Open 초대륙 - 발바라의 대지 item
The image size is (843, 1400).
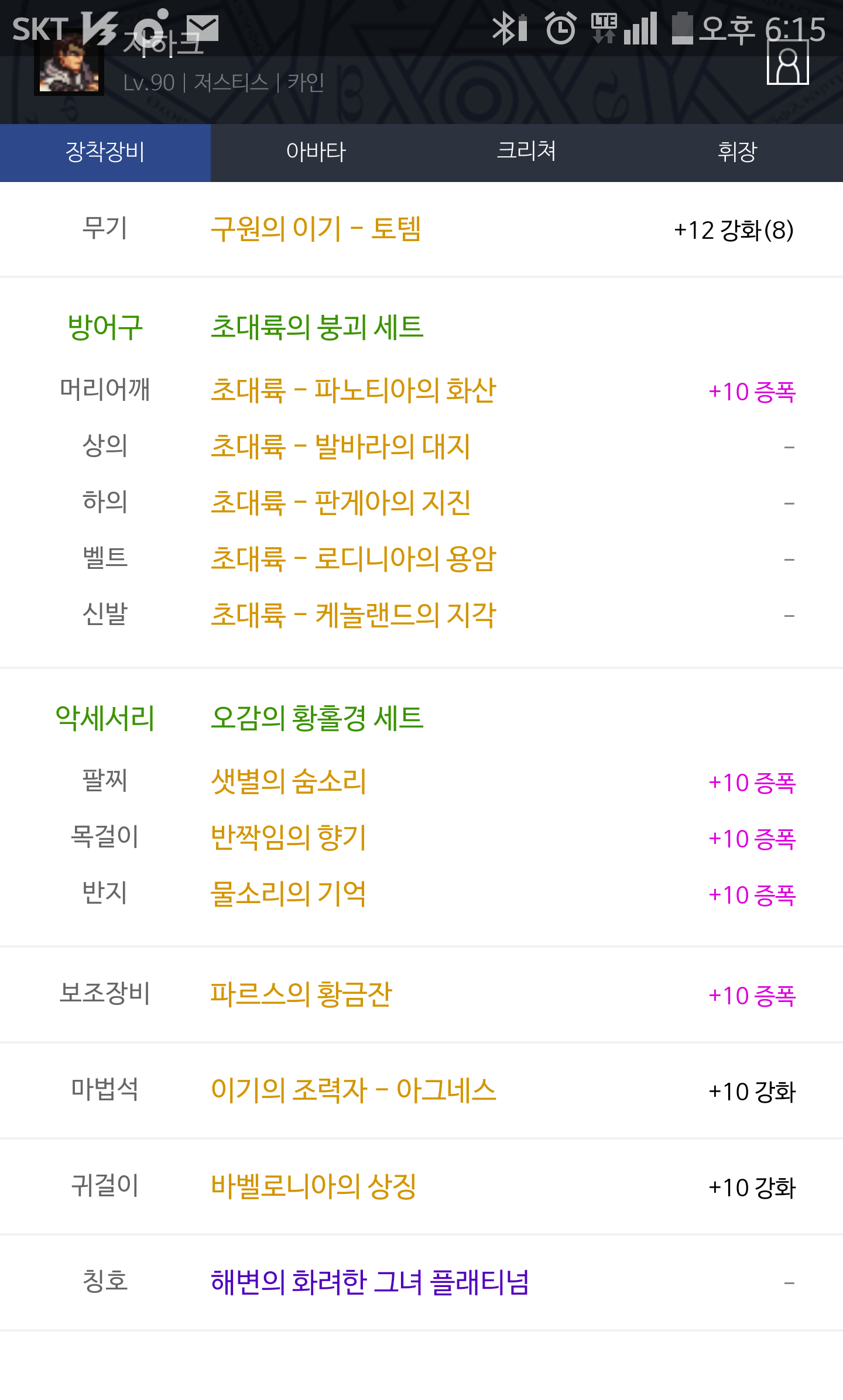coord(340,446)
